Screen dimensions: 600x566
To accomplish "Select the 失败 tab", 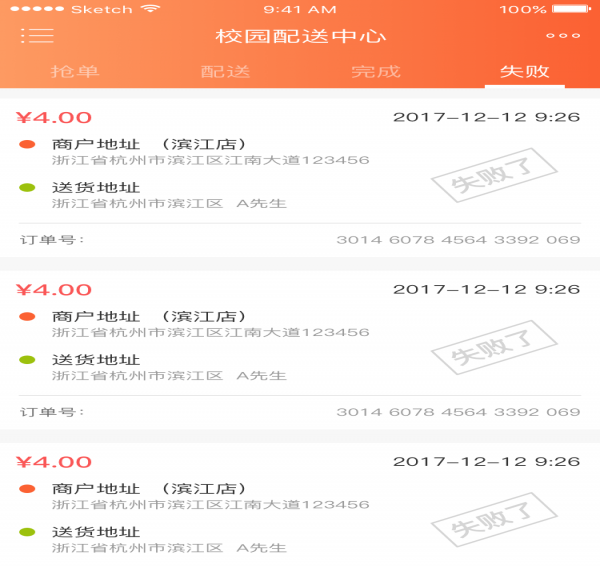I will [x=525, y=72].
